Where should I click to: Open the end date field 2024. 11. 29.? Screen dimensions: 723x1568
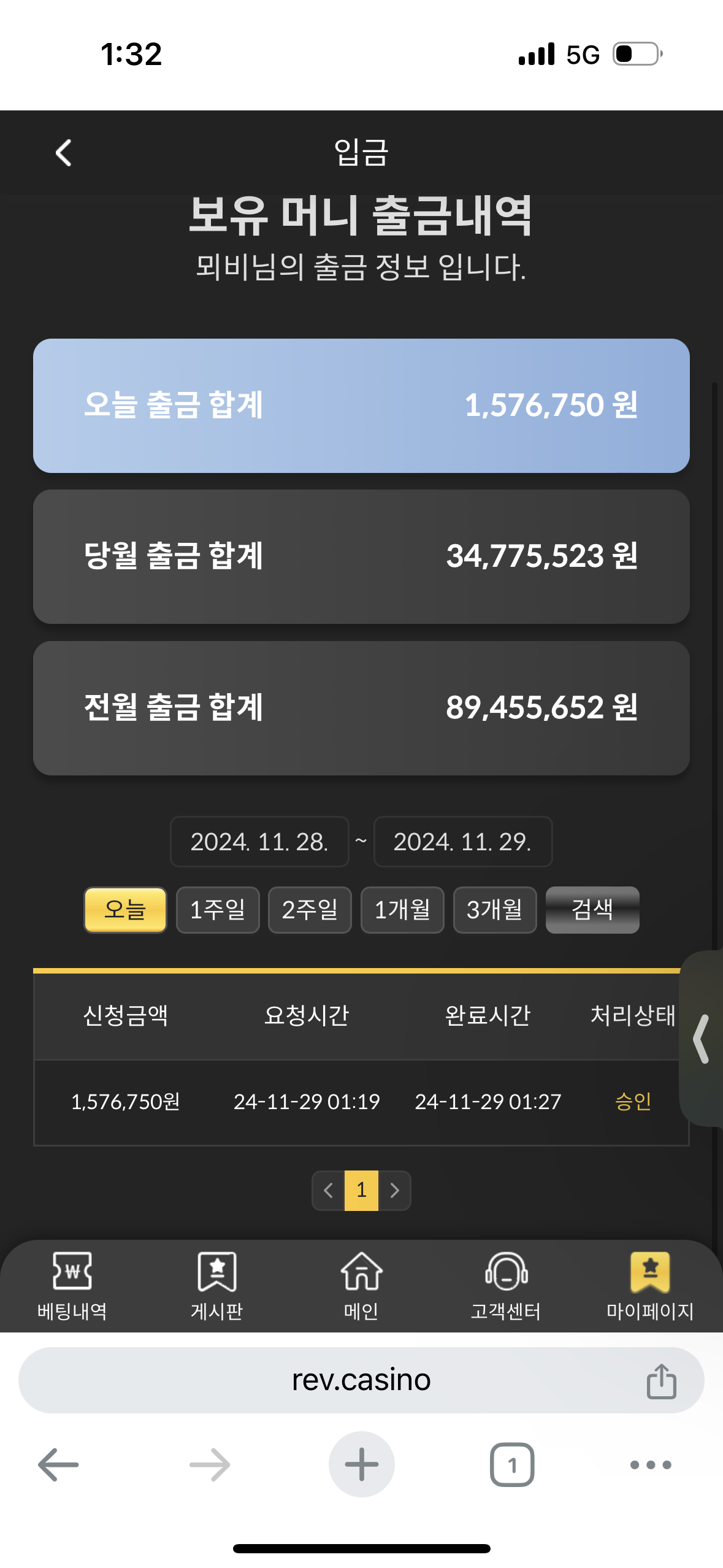462,842
